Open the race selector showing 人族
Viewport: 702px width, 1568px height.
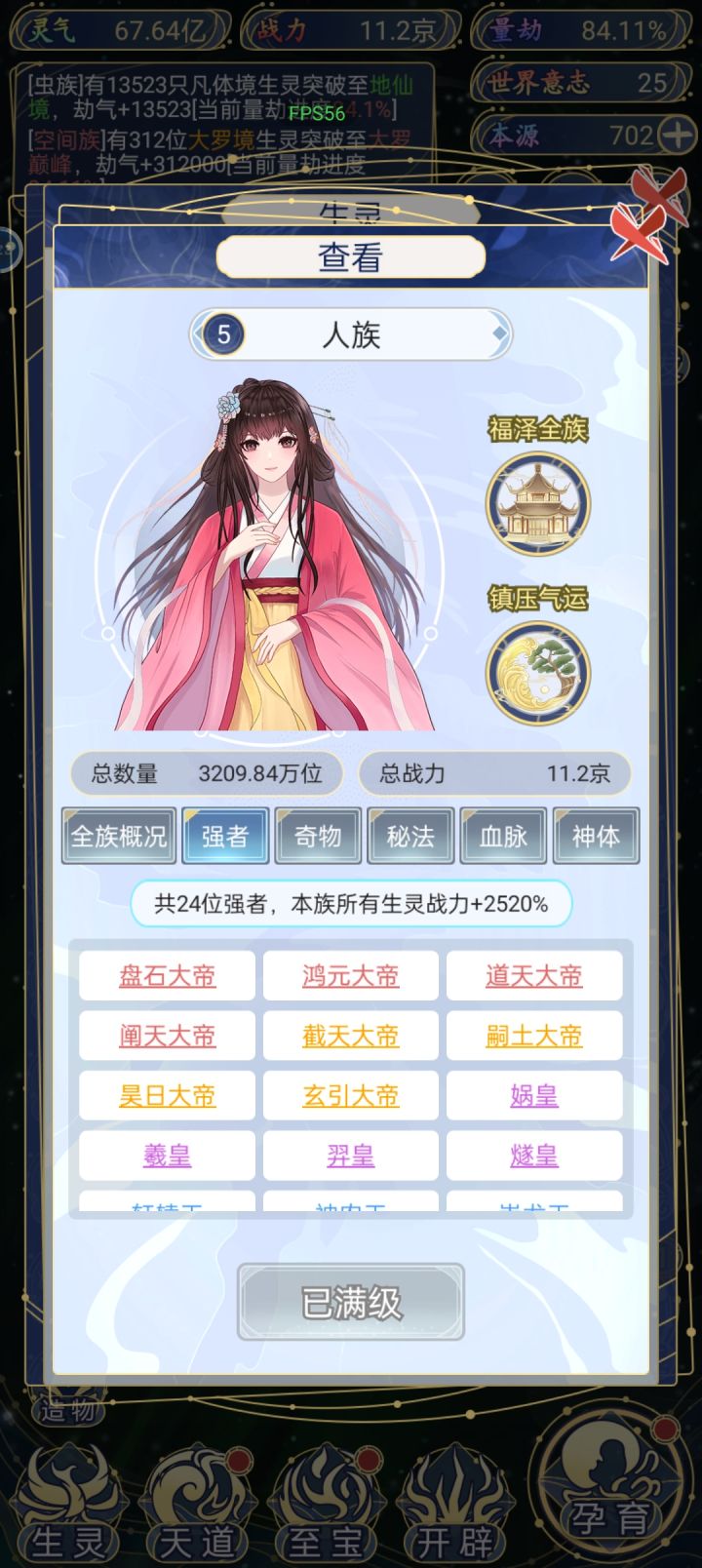(x=351, y=333)
